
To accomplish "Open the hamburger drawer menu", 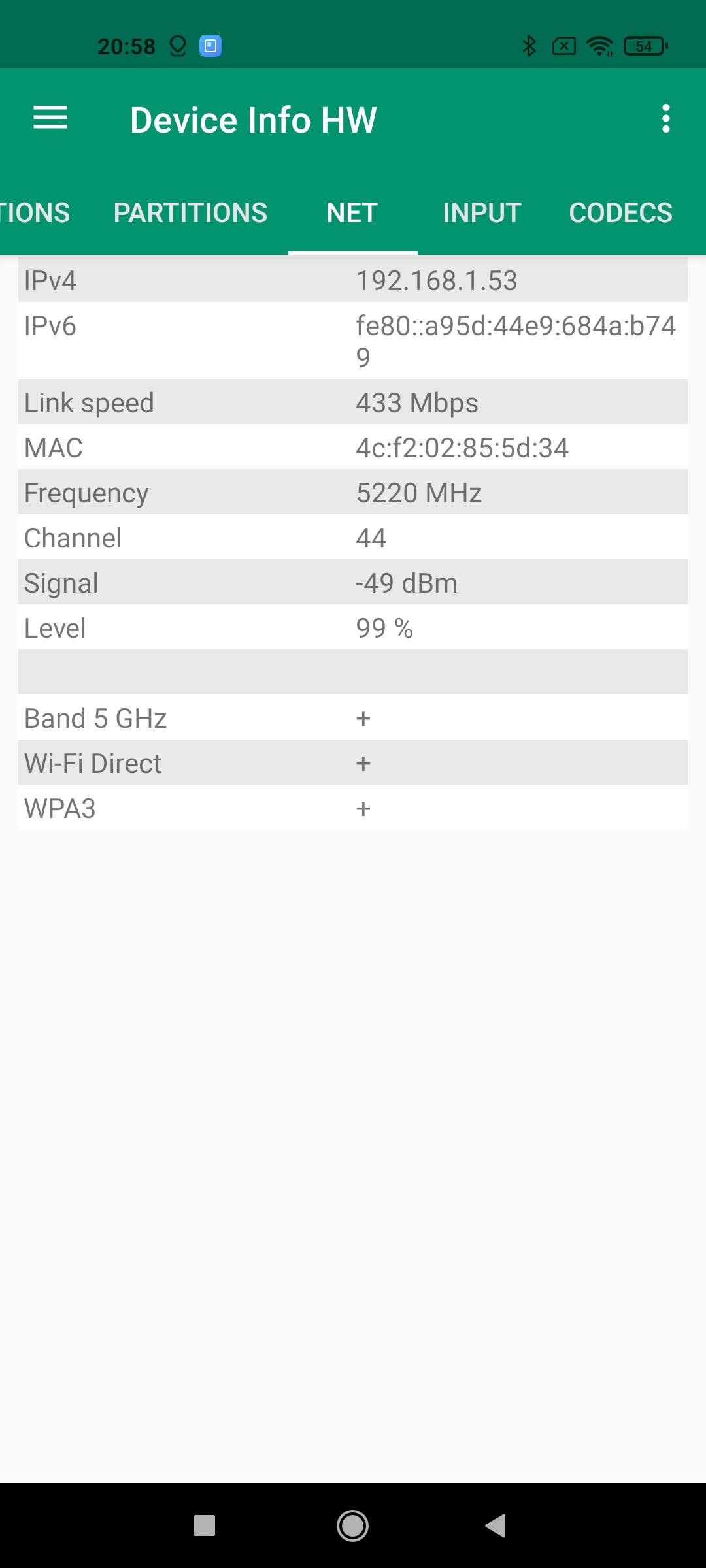I will tap(50, 118).
